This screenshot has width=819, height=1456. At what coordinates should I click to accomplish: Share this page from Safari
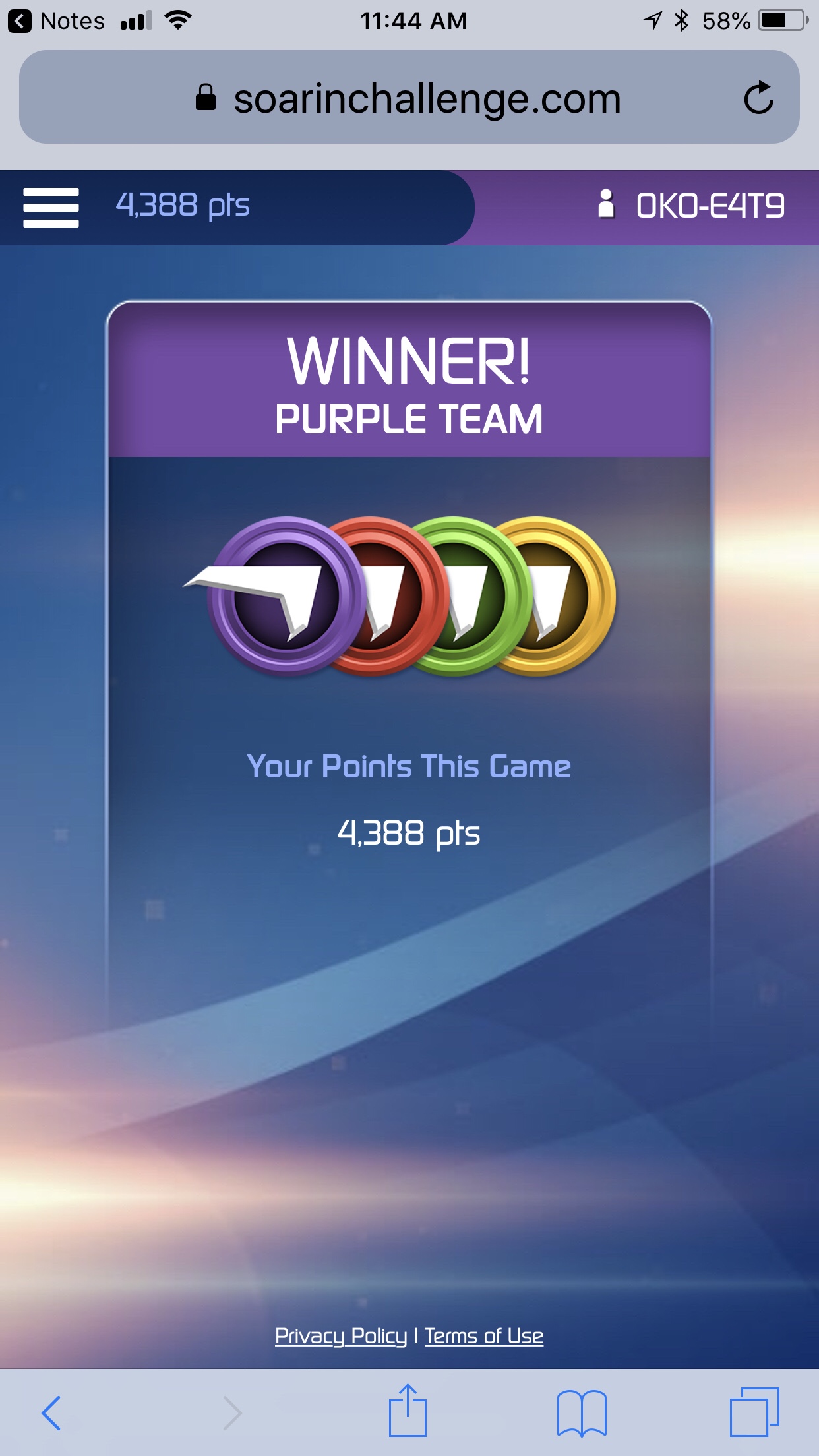(408, 1411)
